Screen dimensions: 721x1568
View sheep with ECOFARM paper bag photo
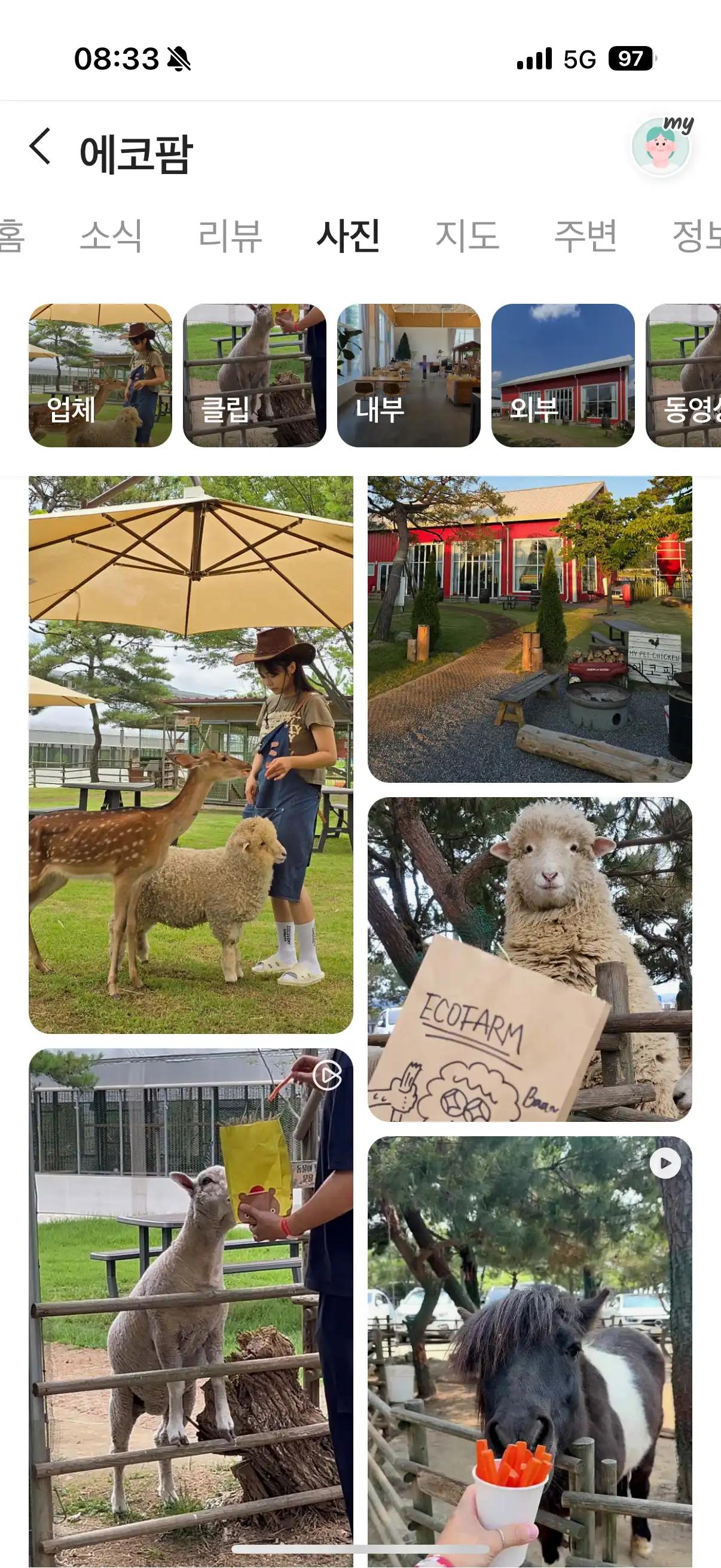pyautogui.click(x=529, y=959)
